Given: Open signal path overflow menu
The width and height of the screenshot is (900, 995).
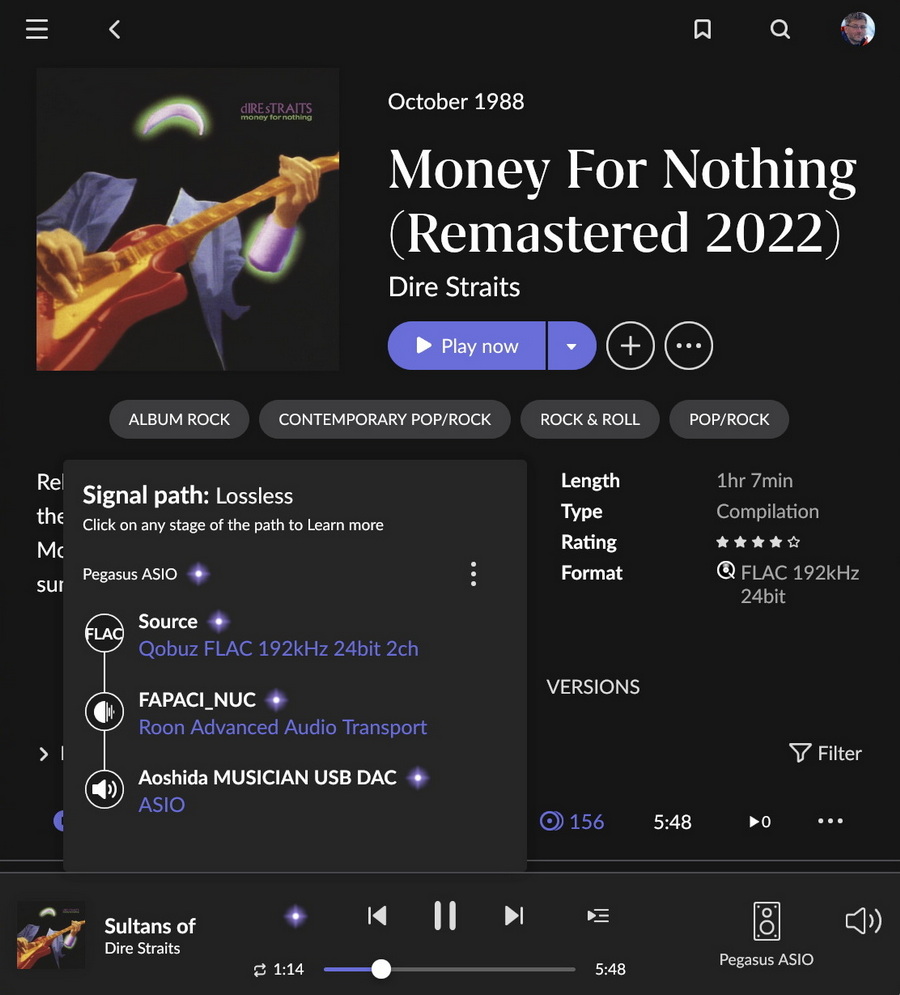Looking at the screenshot, I should pyautogui.click(x=473, y=574).
